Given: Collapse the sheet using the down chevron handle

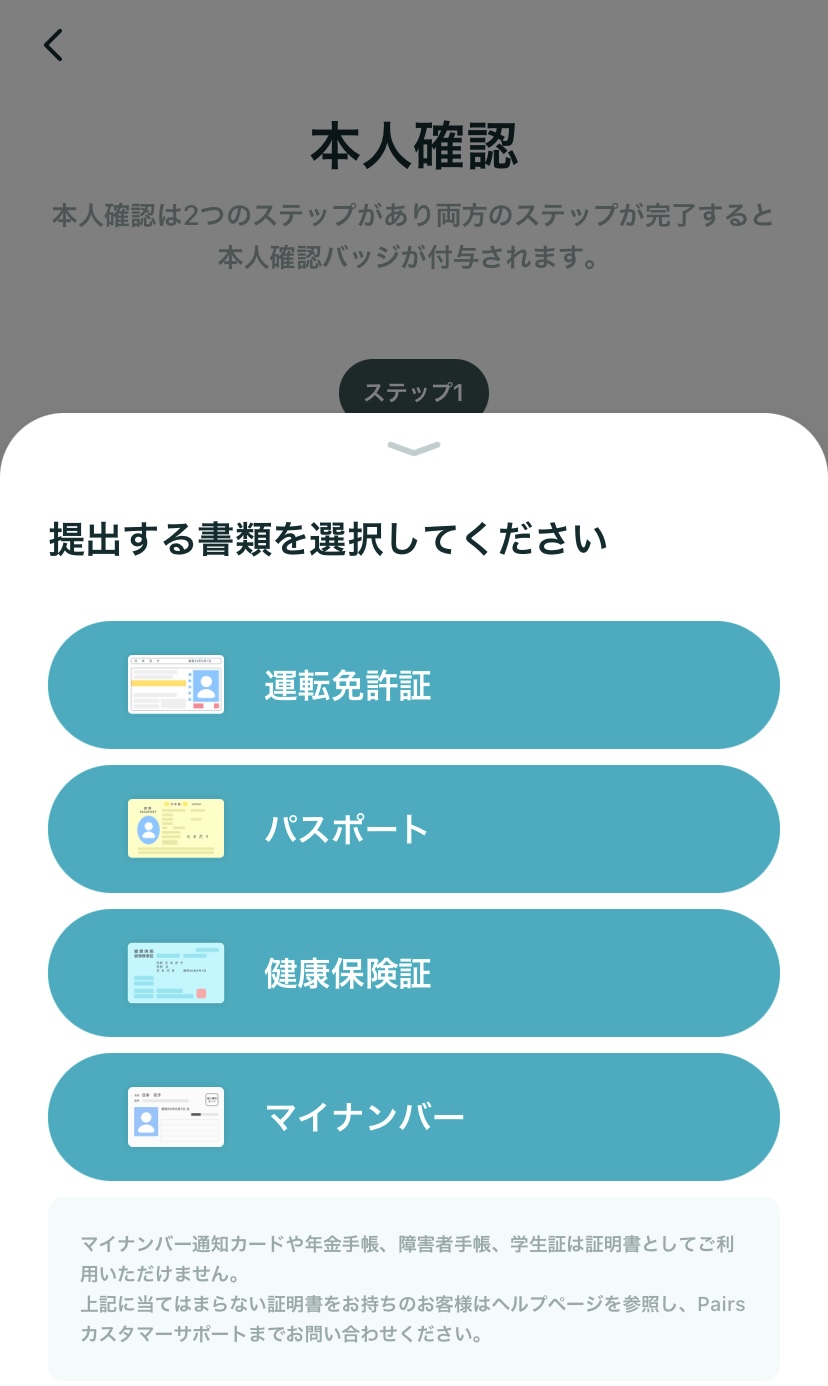Looking at the screenshot, I should coord(414,449).
